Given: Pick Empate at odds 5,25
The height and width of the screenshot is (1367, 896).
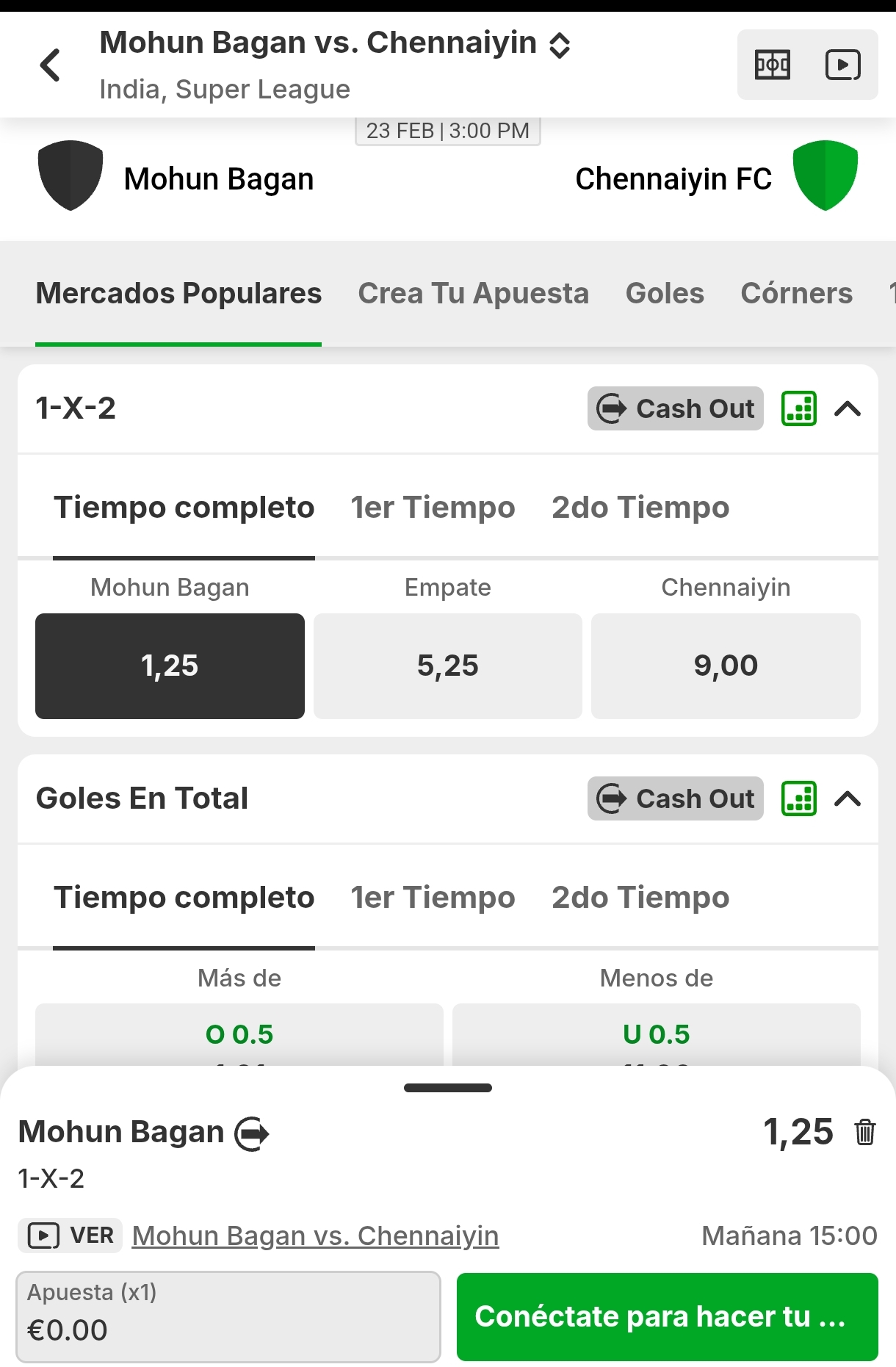Looking at the screenshot, I should 447,666.
